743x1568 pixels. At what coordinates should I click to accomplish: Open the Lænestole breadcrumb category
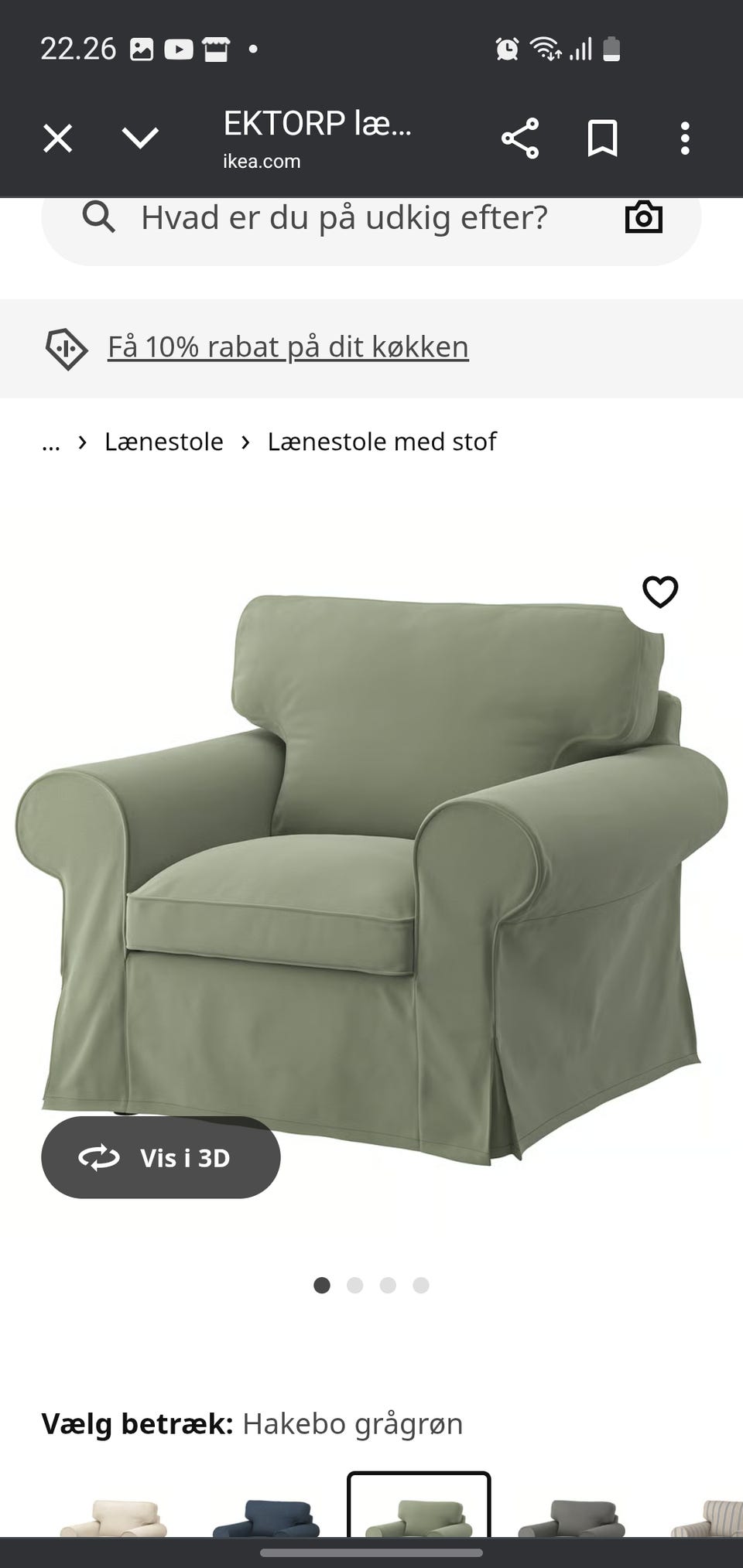click(164, 441)
